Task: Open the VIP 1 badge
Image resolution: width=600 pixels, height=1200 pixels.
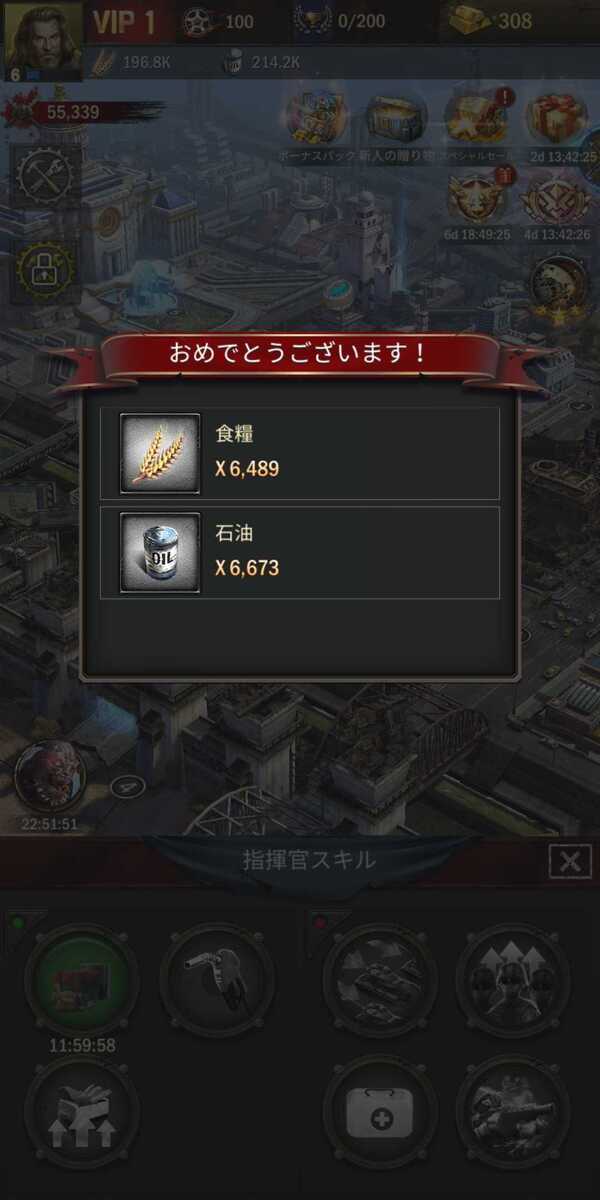Action: pos(128,21)
